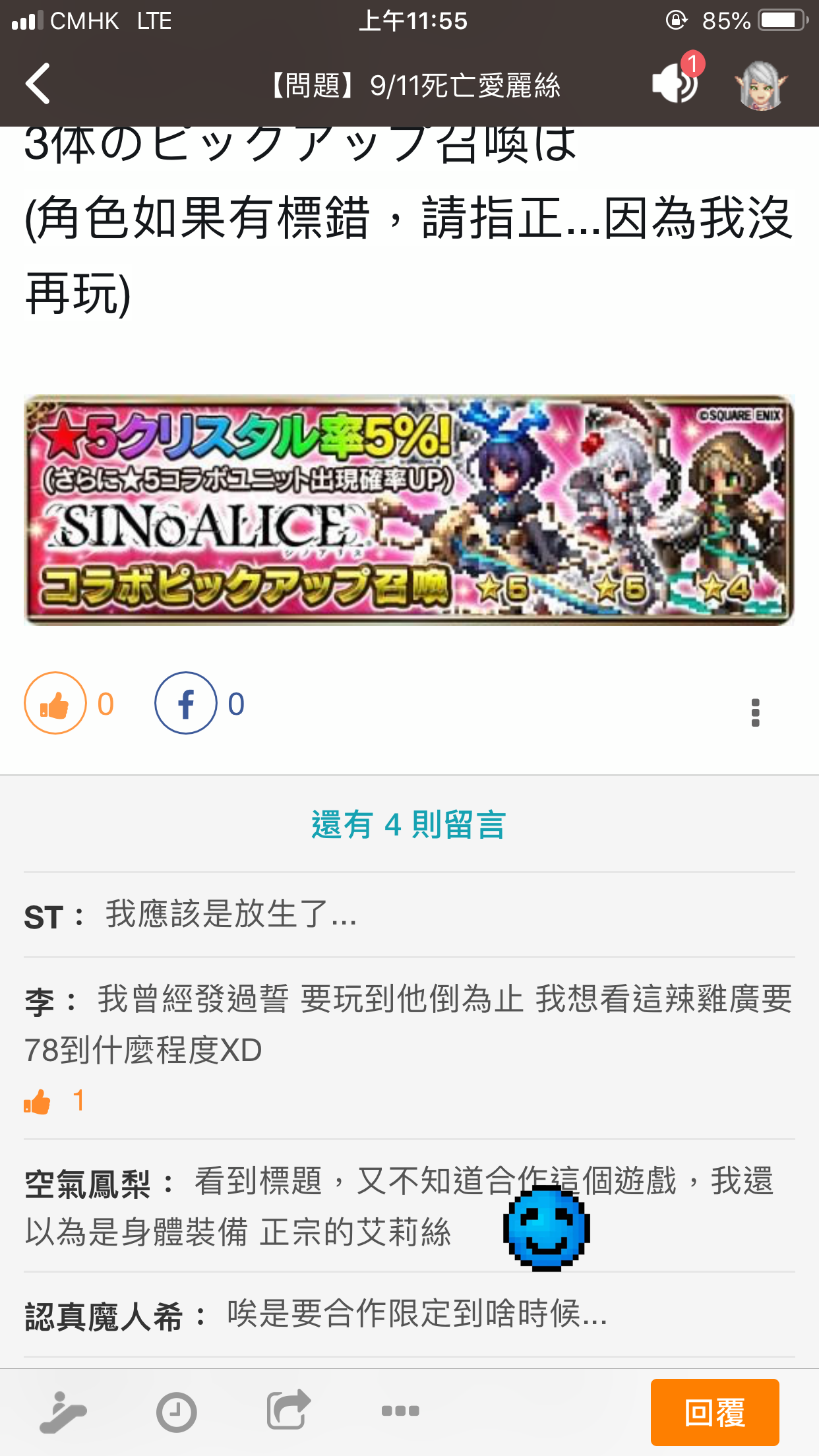Viewport: 819px width, 1456px height.
Task: Open the SINoALICE collab banner image
Action: [x=409, y=510]
